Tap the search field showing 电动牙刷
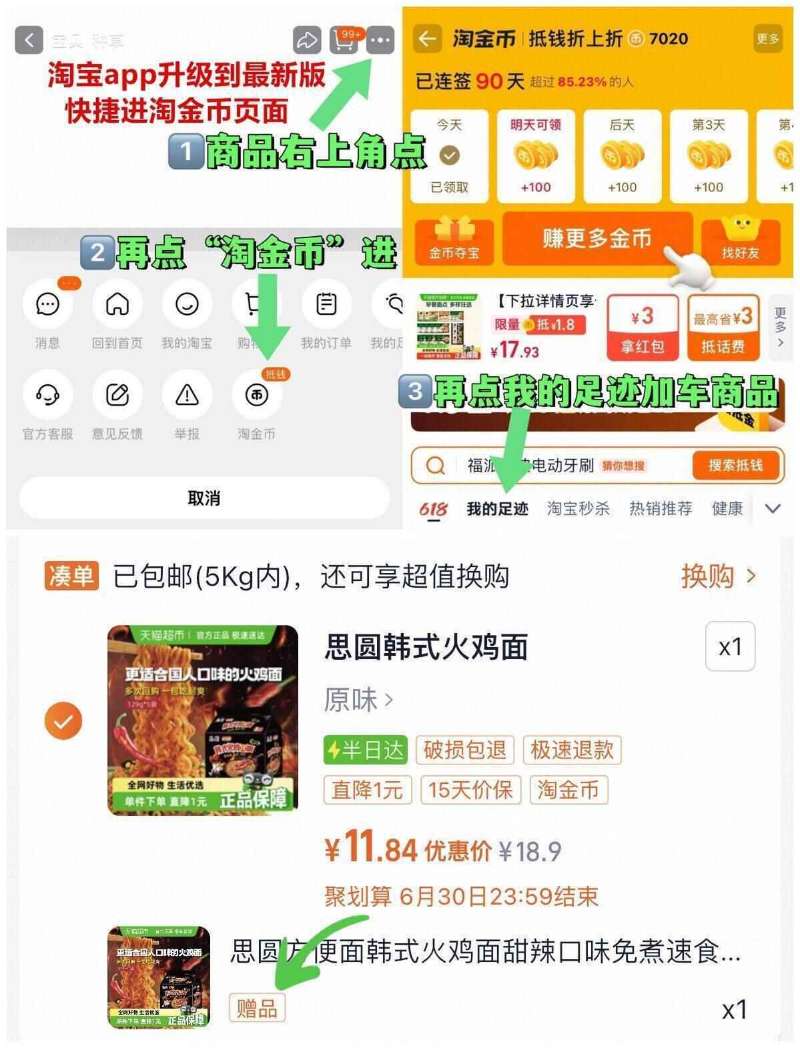 (x=560, y=466)
